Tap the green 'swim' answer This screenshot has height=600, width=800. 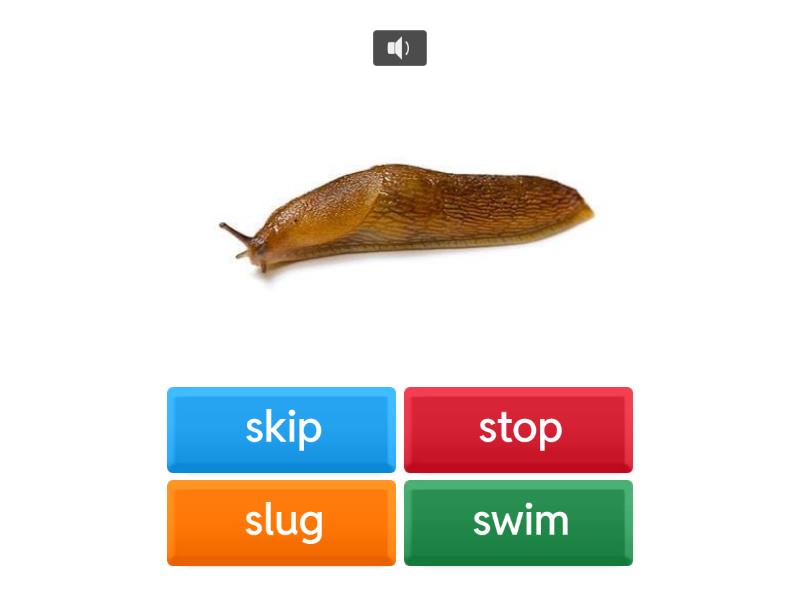point(518,522)
